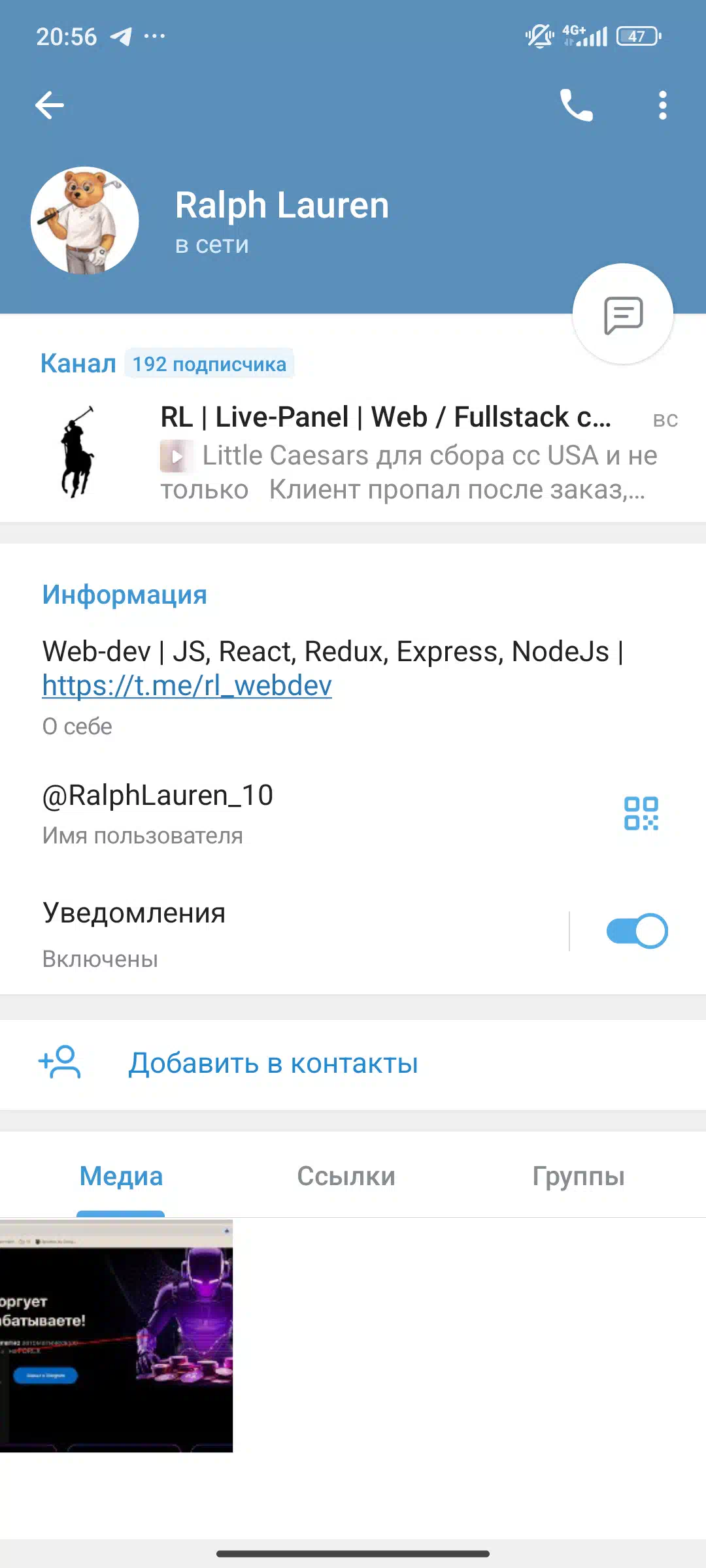
Task: Show the QR code for this username
Action: [x=641, y=813]
